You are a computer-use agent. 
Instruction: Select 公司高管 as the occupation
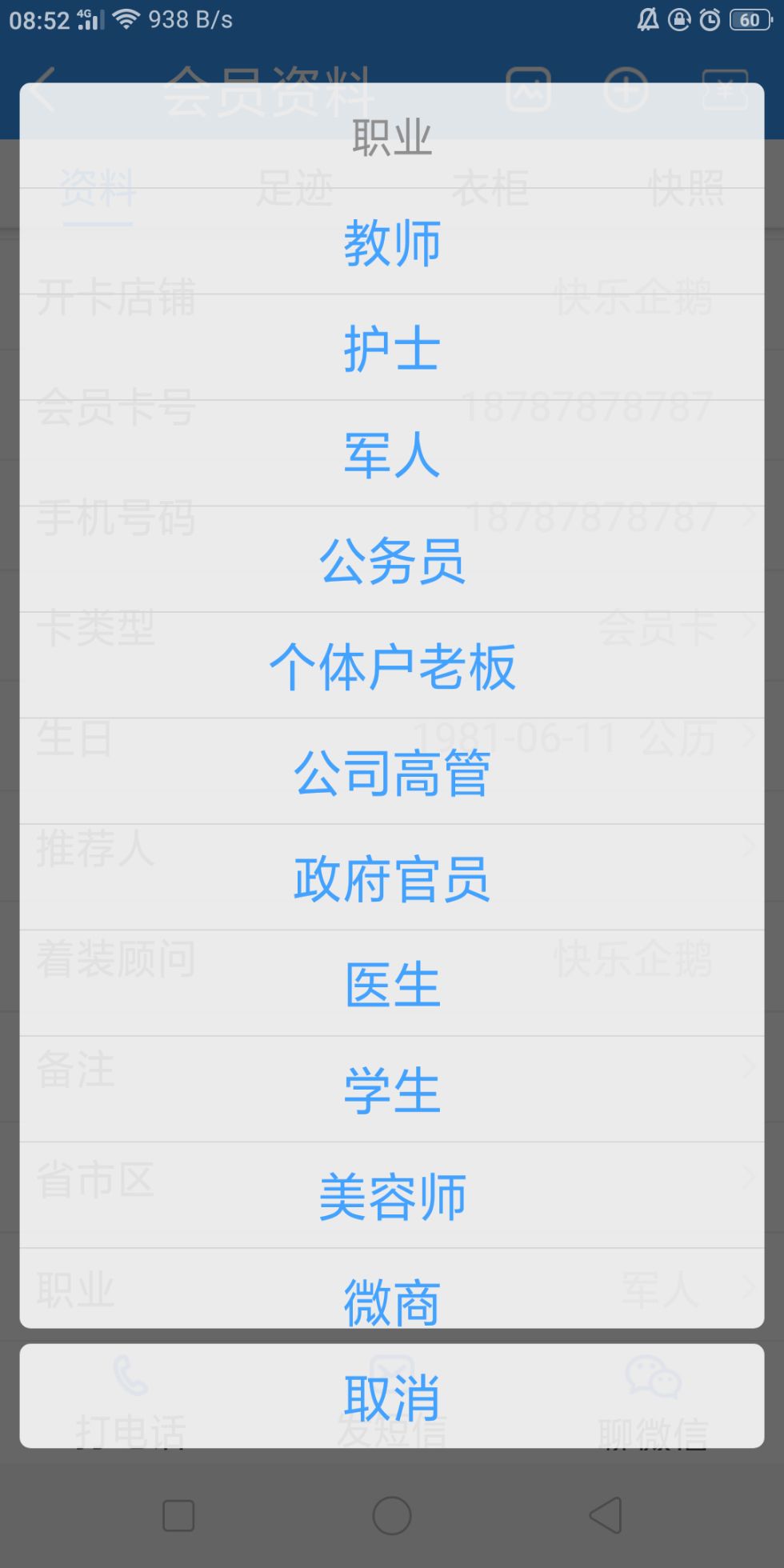pyautogui.click(x=392, y=772)
